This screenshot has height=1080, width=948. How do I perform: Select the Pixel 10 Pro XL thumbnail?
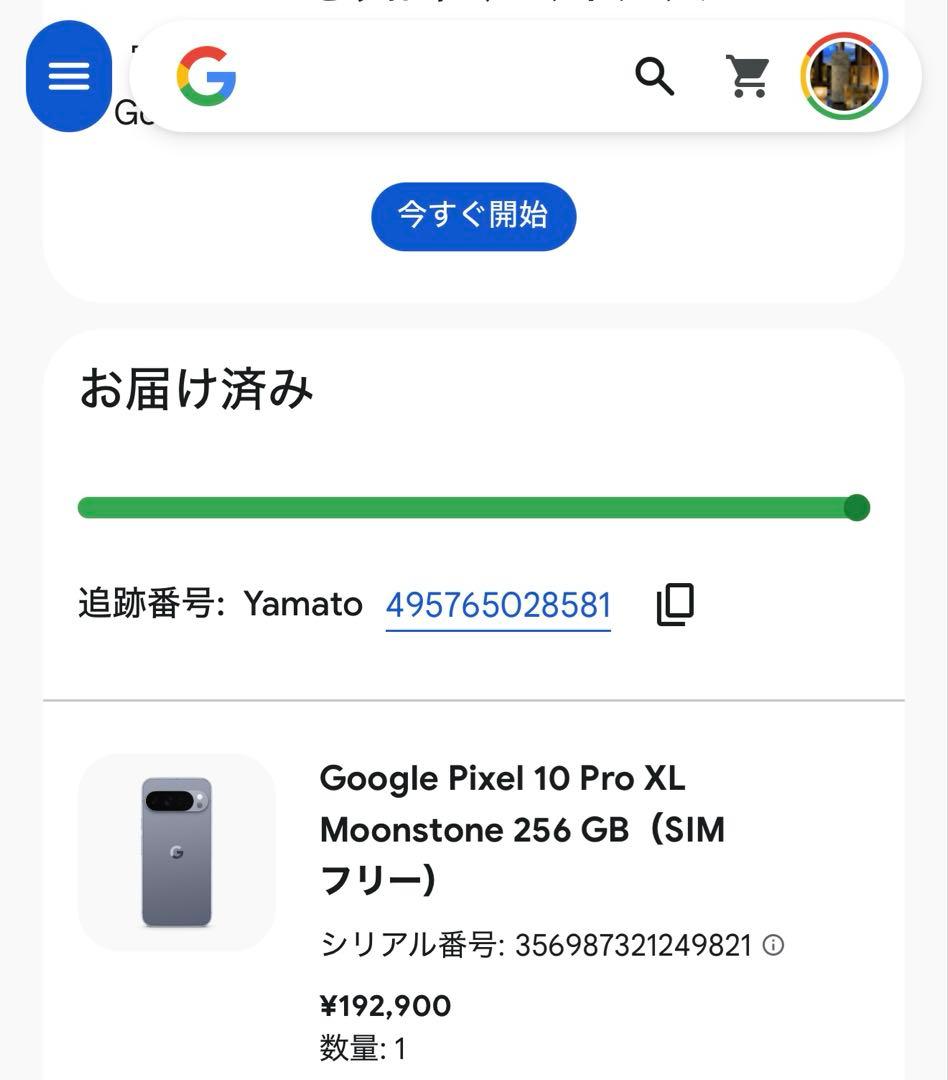click(176, 850)
